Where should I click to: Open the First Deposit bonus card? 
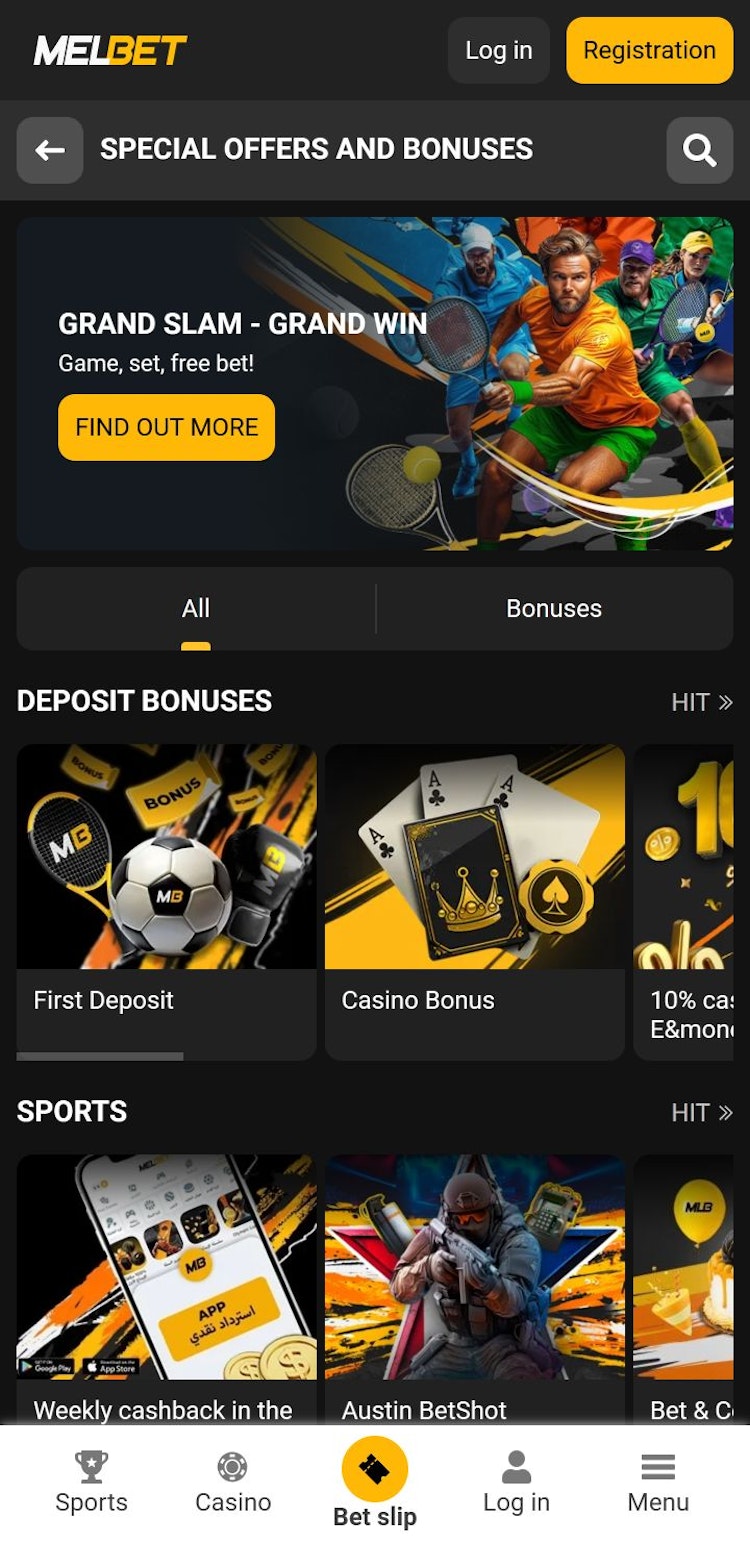(x=166, y=900)
